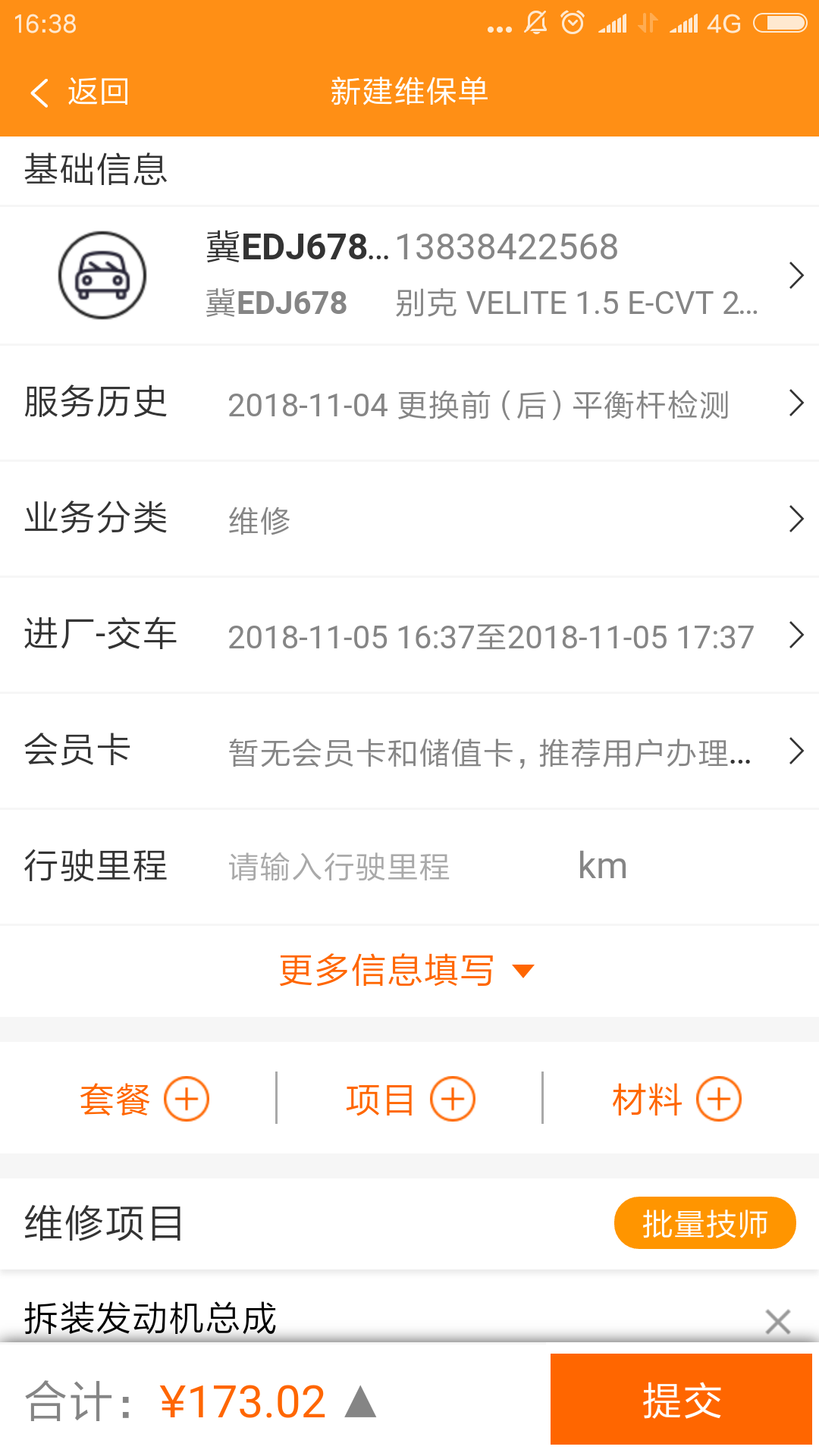Open the 服务历史 service history row

(x=409, y=403)
